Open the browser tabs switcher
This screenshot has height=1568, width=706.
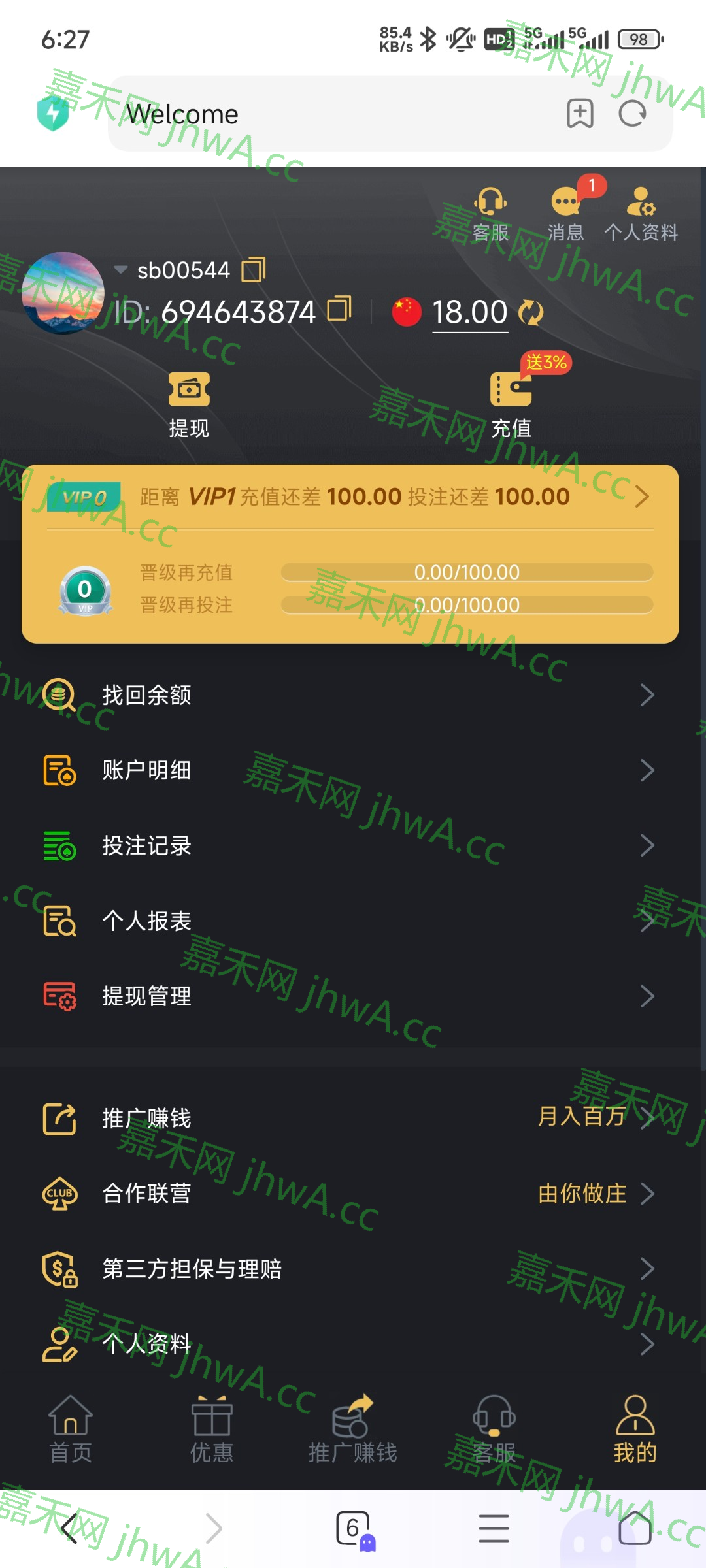353,1528
